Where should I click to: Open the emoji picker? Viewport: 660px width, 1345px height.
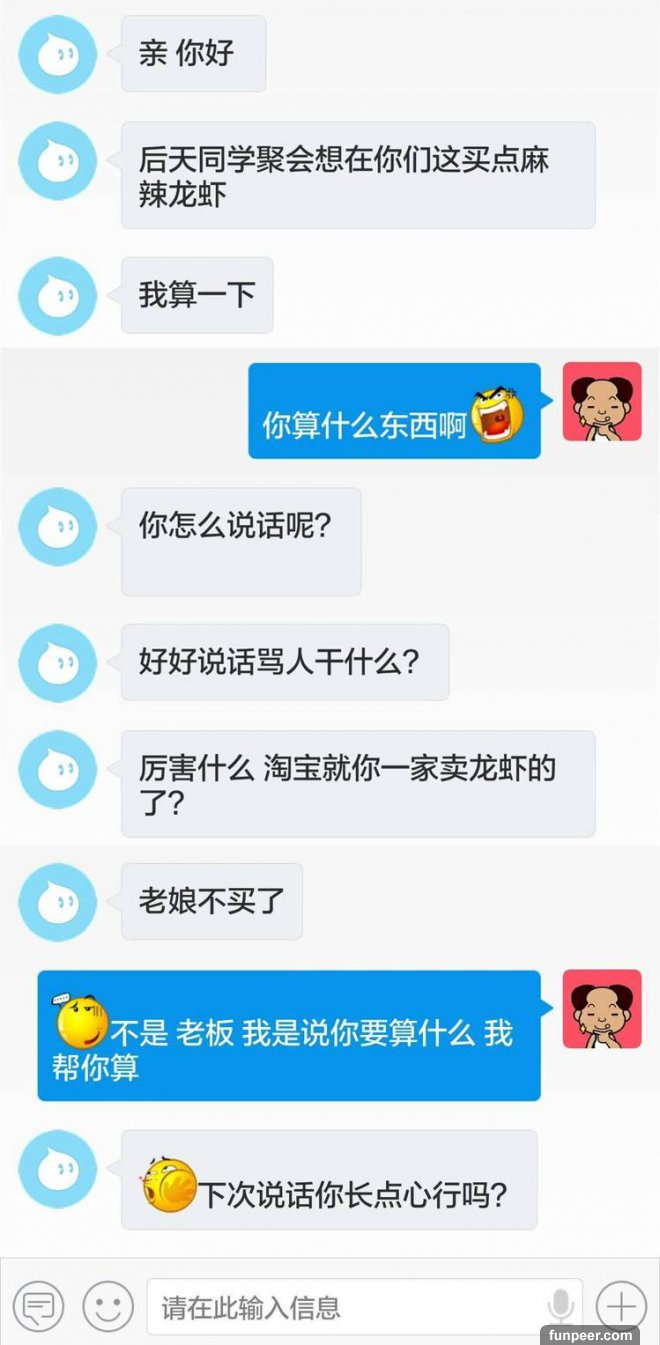(108, 1306)
